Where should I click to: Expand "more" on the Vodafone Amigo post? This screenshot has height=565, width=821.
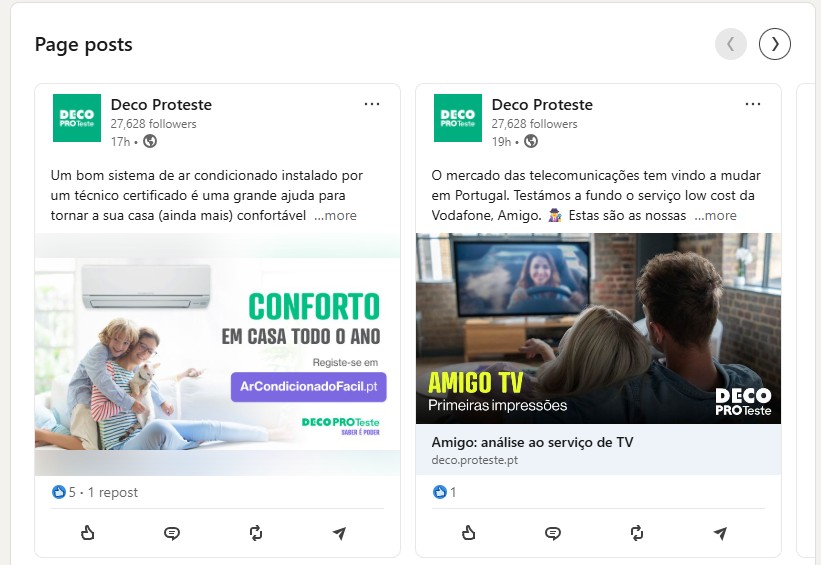[715, 215]
